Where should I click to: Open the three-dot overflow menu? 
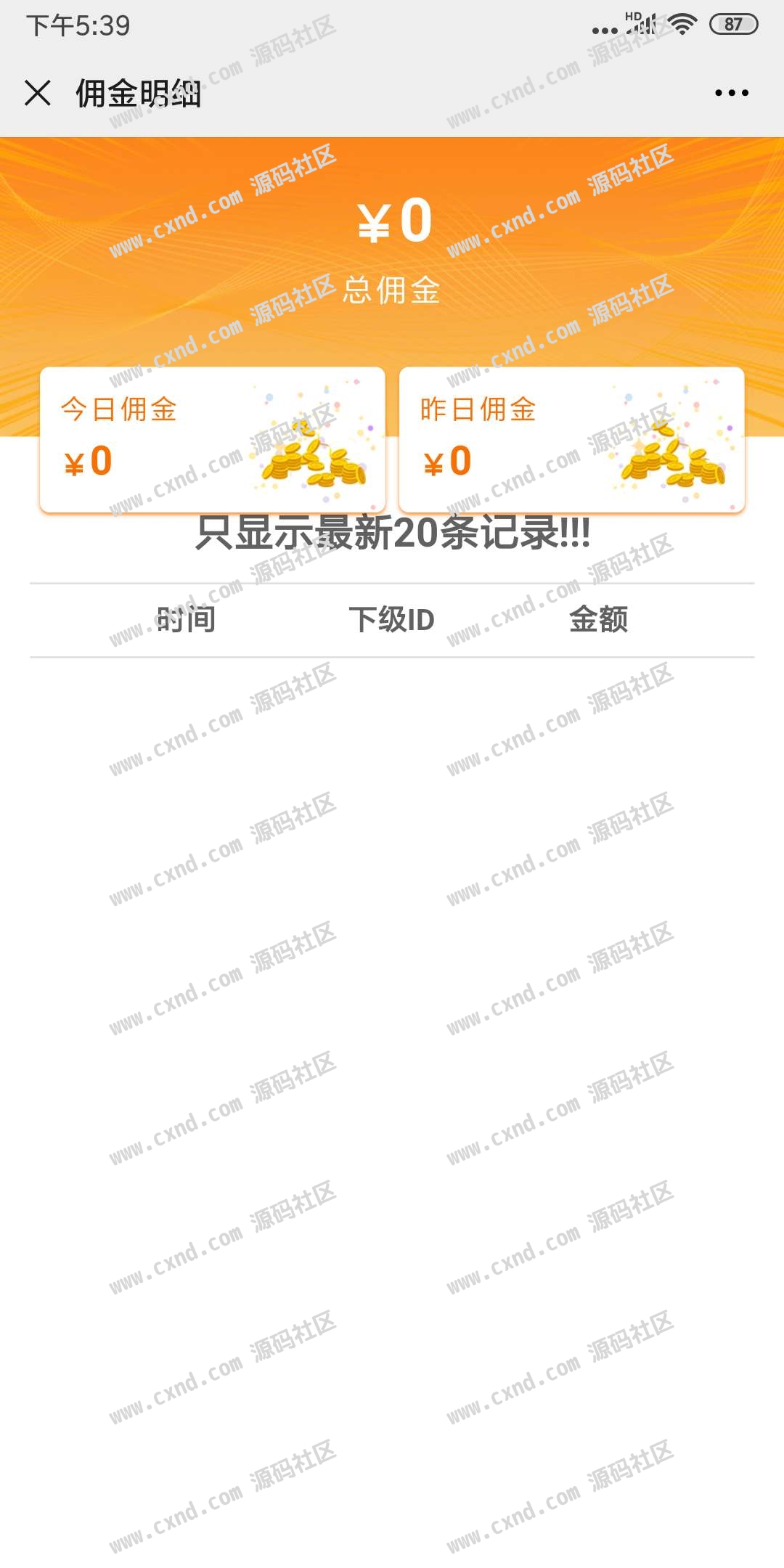pos(731,93)
